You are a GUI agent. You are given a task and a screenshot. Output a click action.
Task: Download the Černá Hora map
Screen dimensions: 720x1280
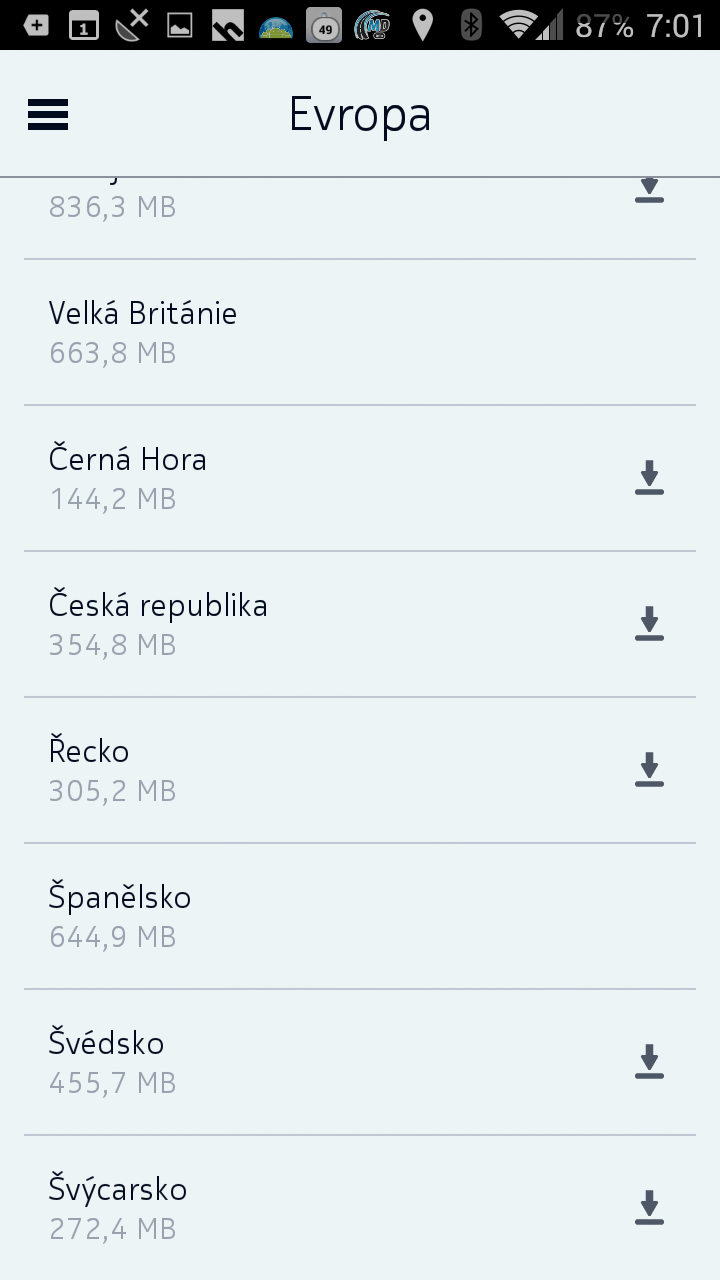pos(649,478)
